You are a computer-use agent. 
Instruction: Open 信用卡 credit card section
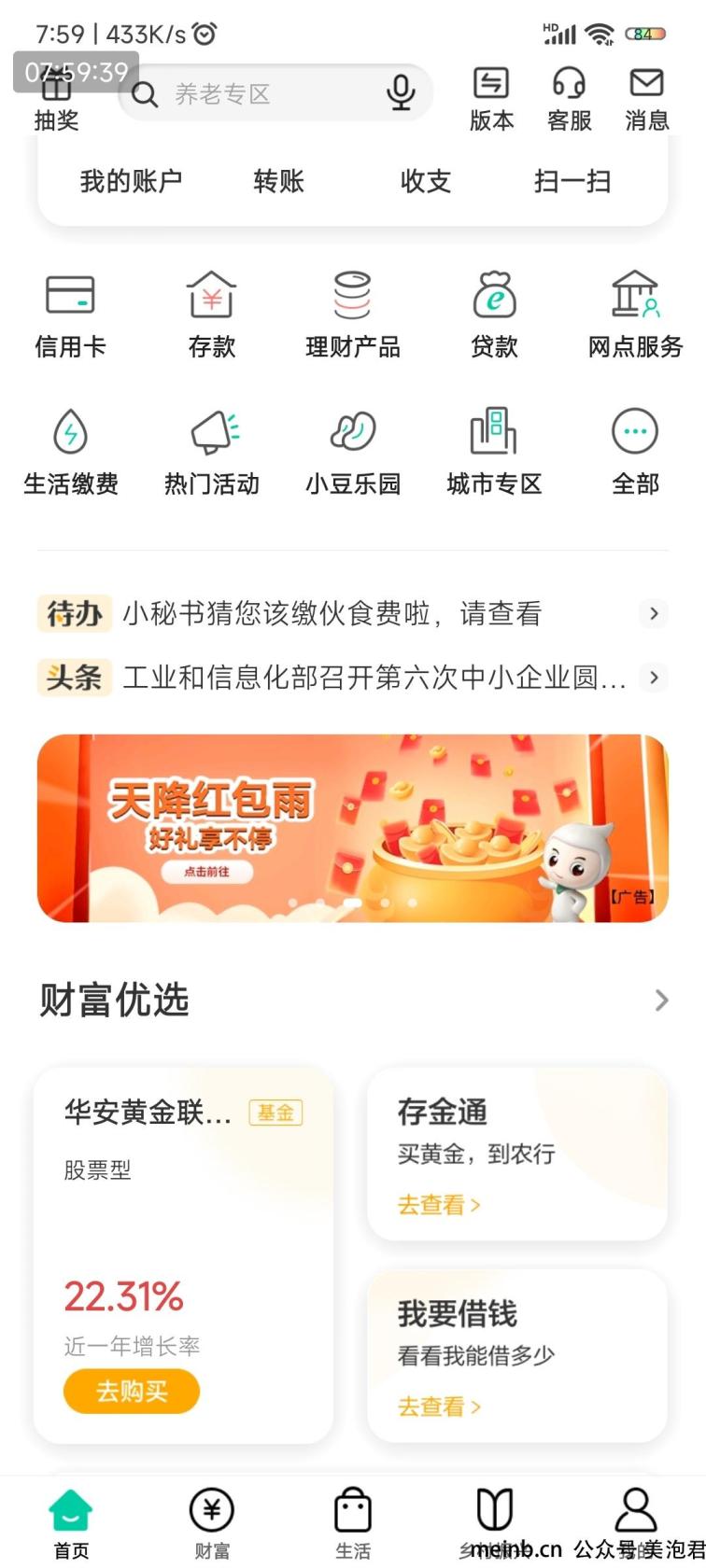tap(70, 315)
